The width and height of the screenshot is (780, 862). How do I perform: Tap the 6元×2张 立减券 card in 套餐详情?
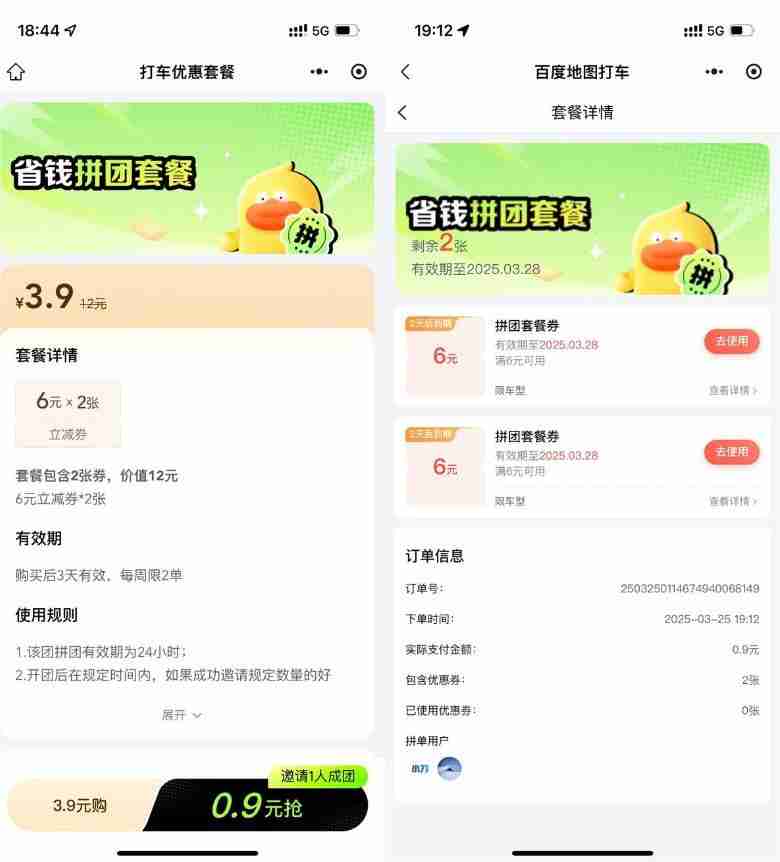tap(67, 412)
